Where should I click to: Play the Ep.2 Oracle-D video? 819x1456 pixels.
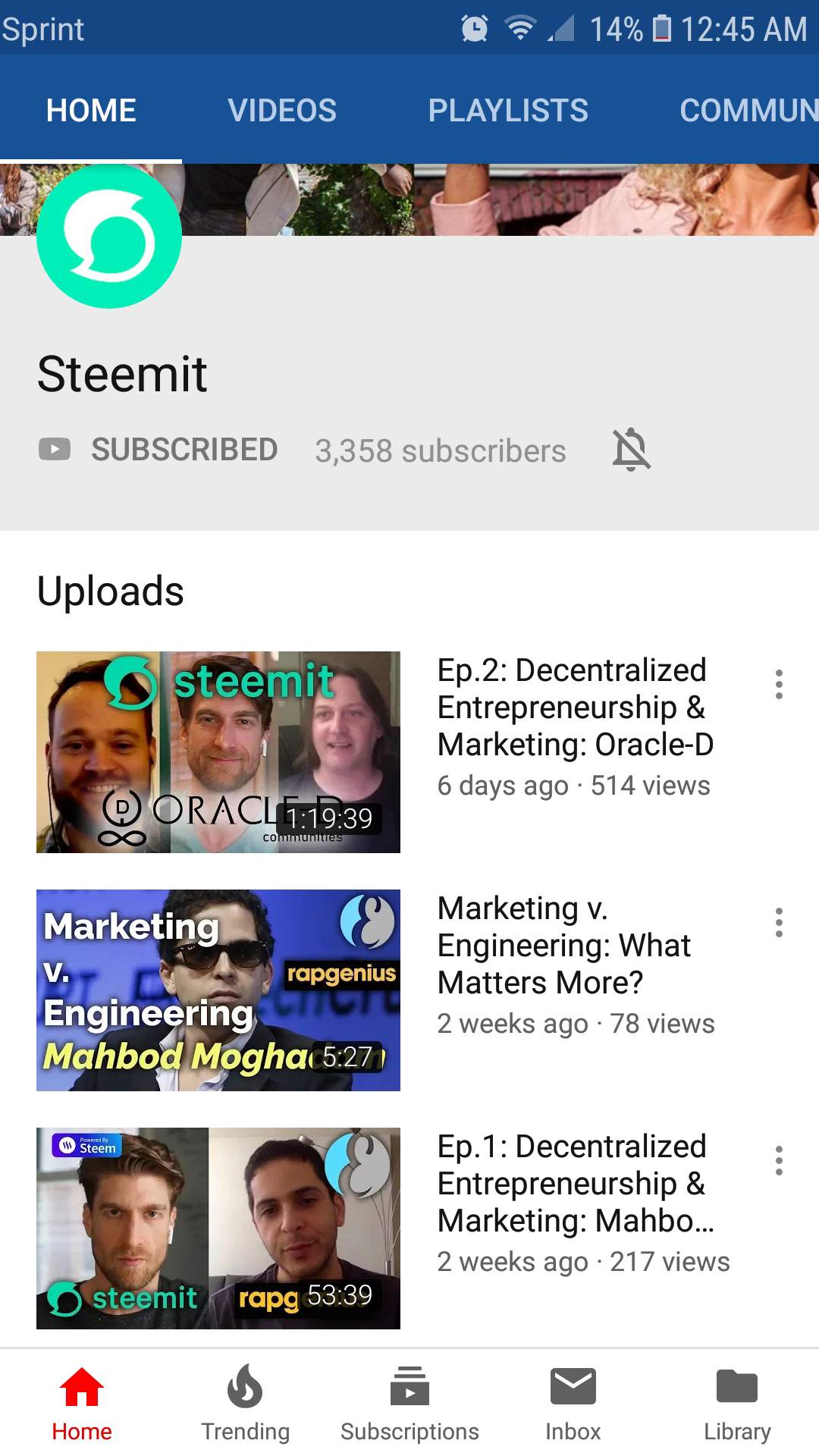click(218, 752)
